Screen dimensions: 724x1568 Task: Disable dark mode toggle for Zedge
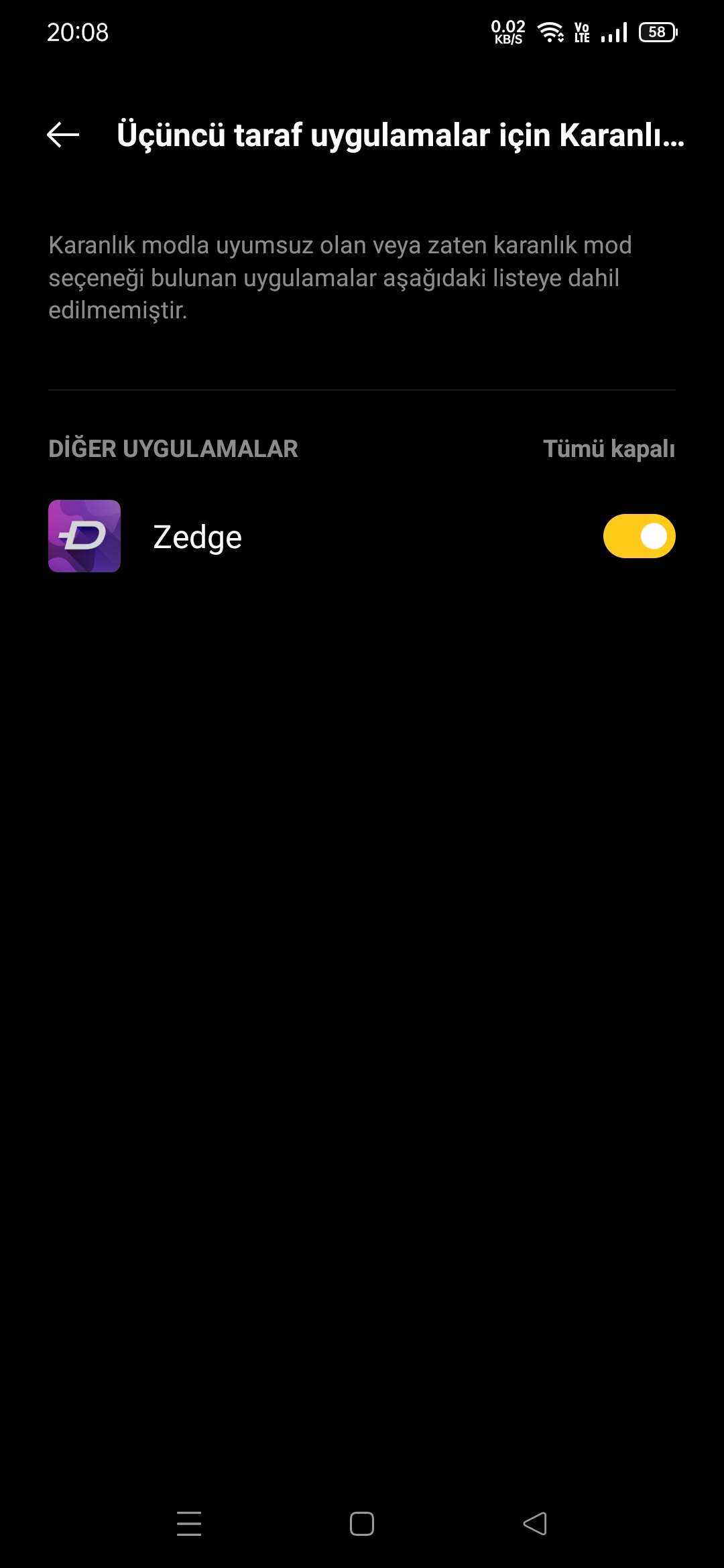click(x=639, y=536)
